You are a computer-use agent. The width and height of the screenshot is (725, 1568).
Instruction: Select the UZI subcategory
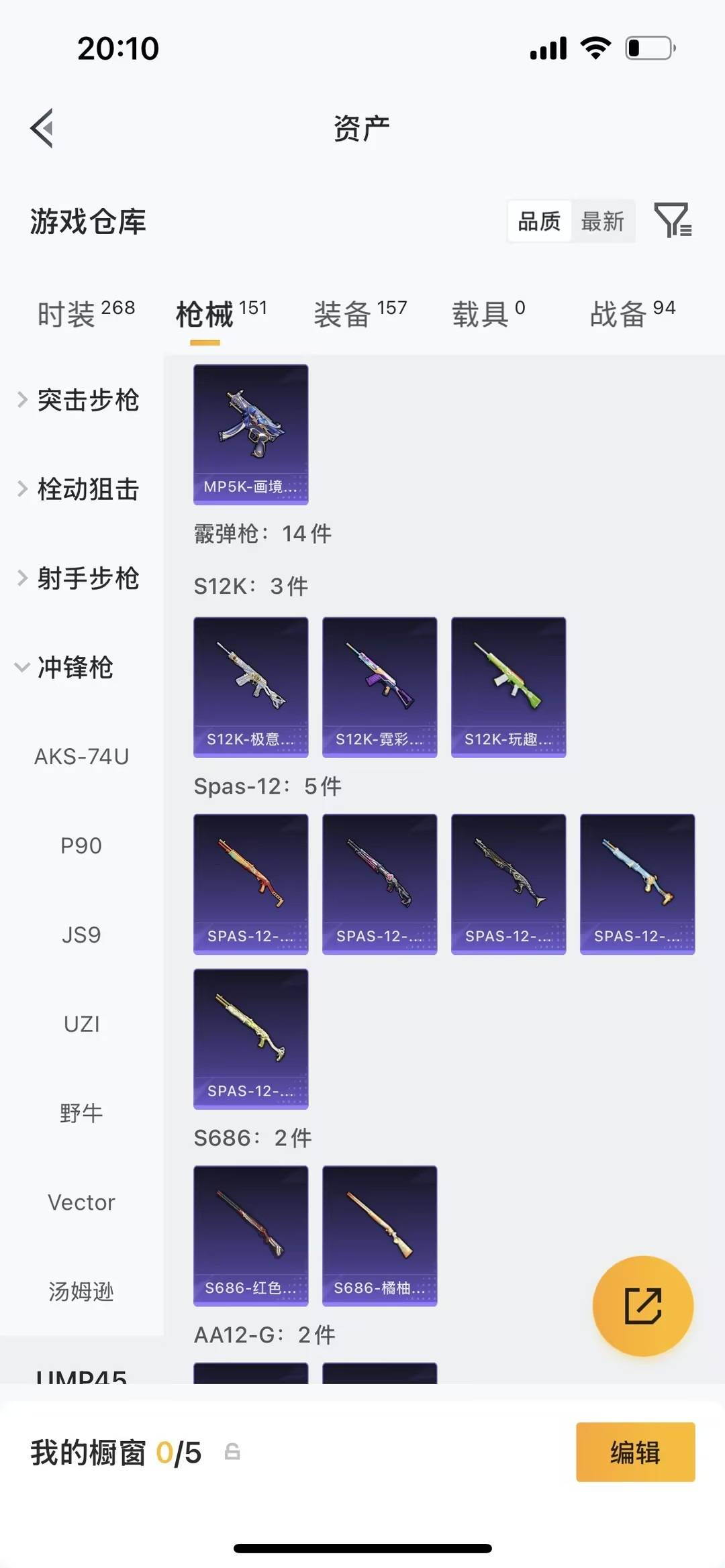tap(82, 1023)
